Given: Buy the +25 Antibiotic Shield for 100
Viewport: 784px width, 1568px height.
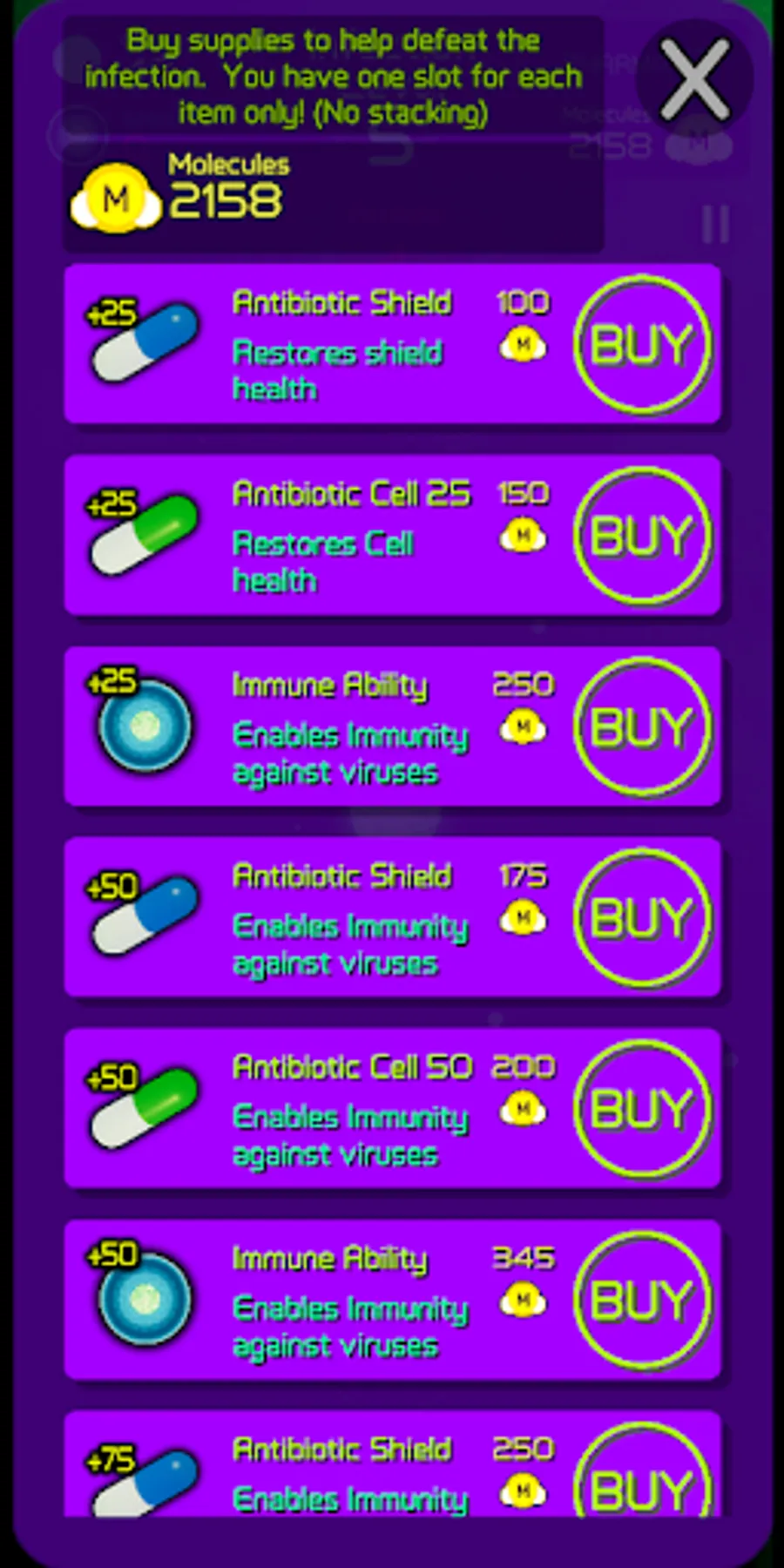Looking at the screenshot, I should (x=643, y=344).
